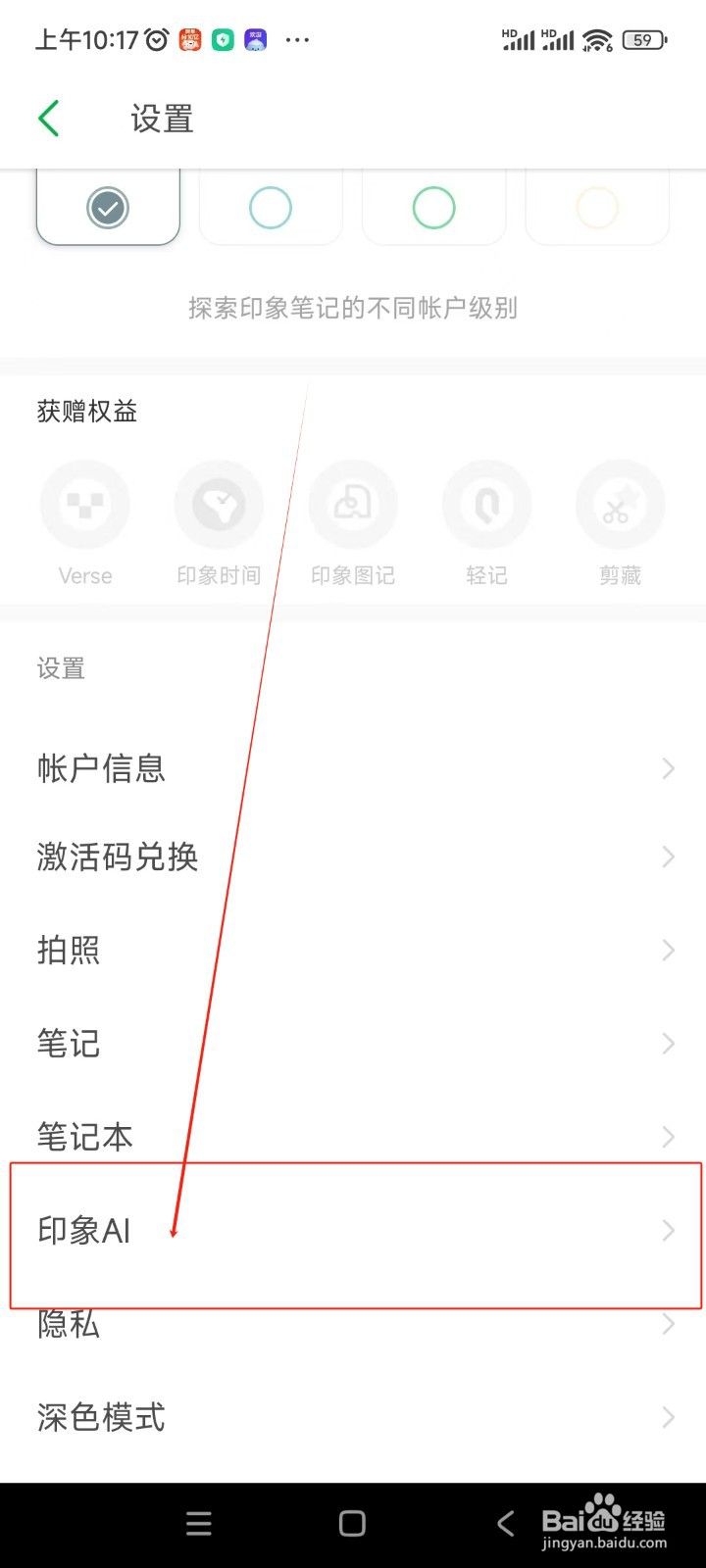Tap the alarm clock status bar icon
706x1568 pixels.
(156, 39)
